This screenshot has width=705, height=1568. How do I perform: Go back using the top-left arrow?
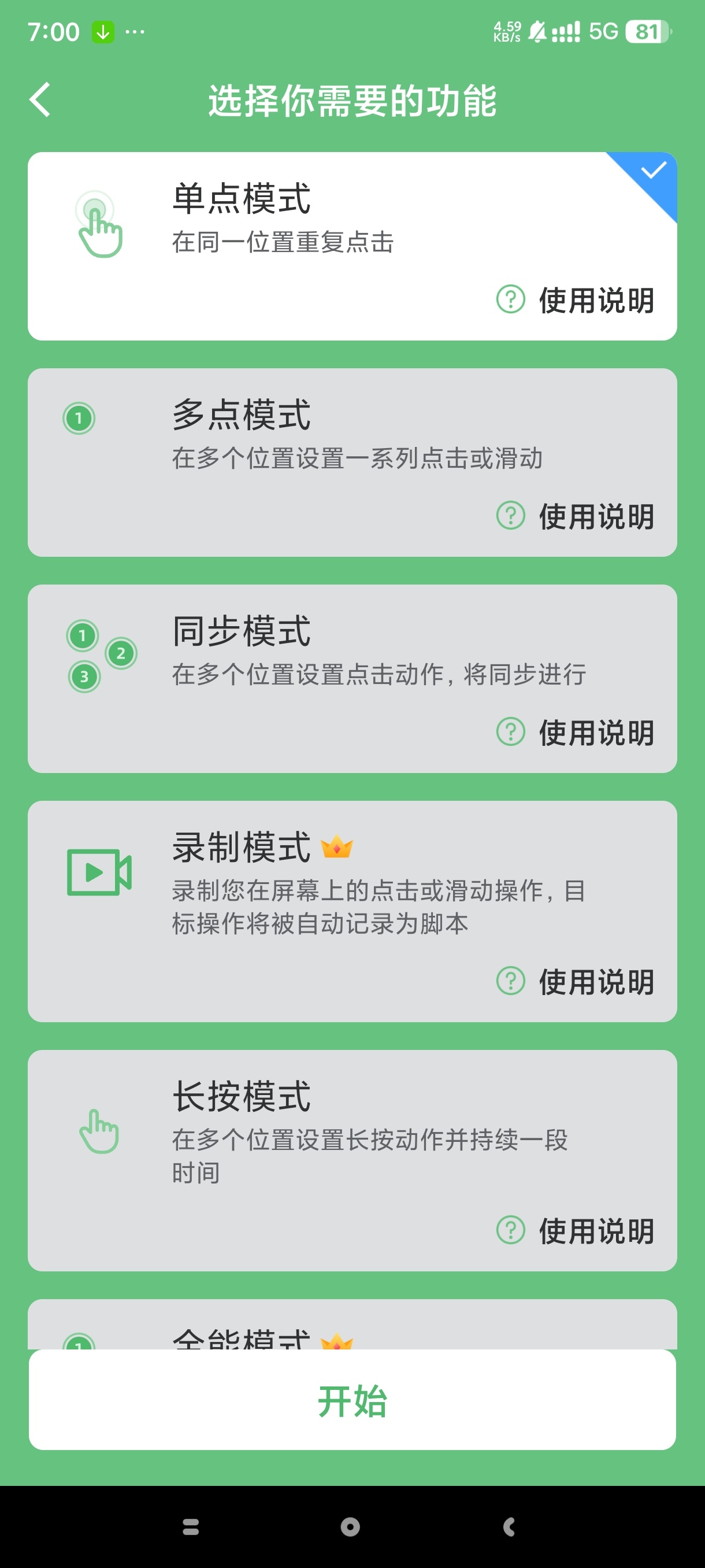click(x=40, y=100)
